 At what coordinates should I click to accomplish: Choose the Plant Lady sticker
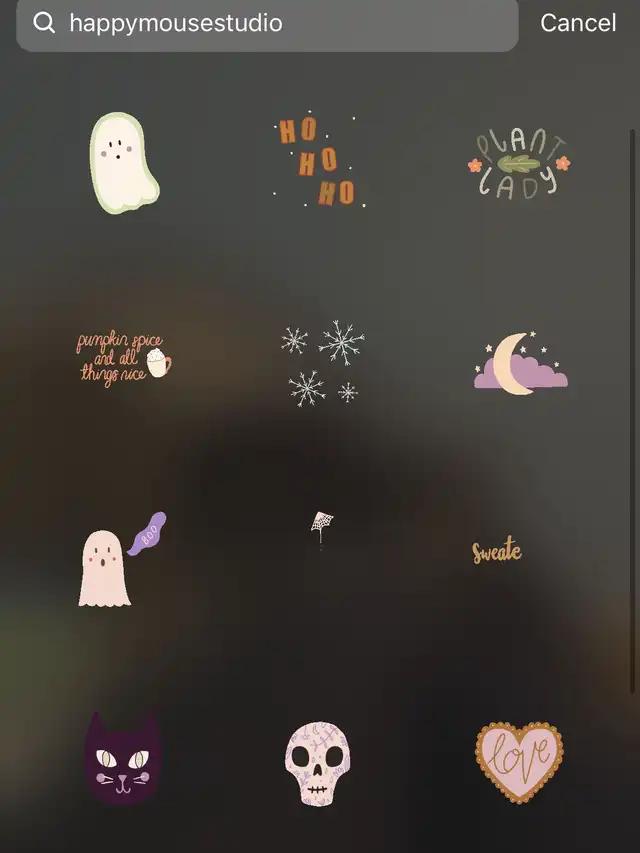coord(519,164)
